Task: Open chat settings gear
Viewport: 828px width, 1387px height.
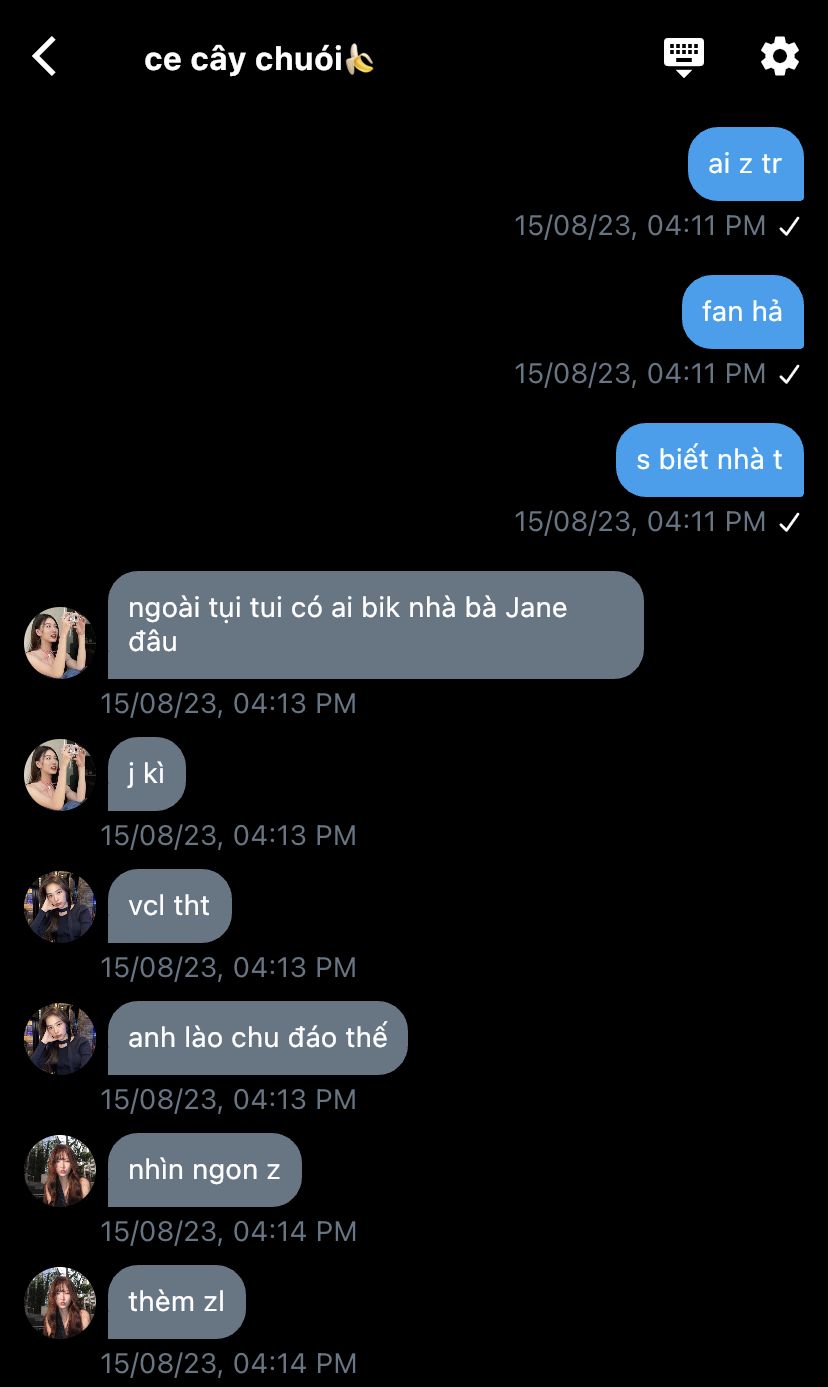Action: point(780,57)
